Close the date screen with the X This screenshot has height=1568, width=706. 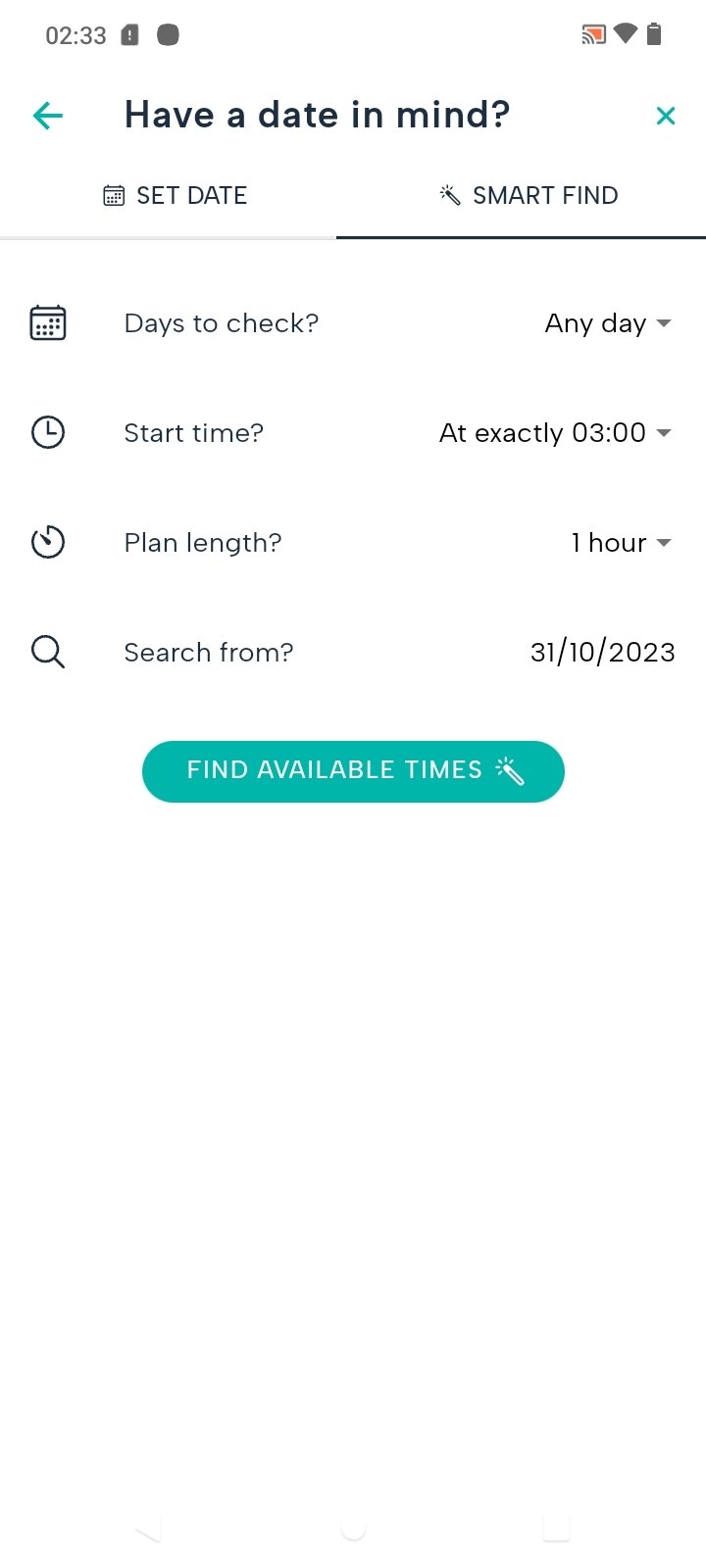pyautogui.click(x=666, y=116)
